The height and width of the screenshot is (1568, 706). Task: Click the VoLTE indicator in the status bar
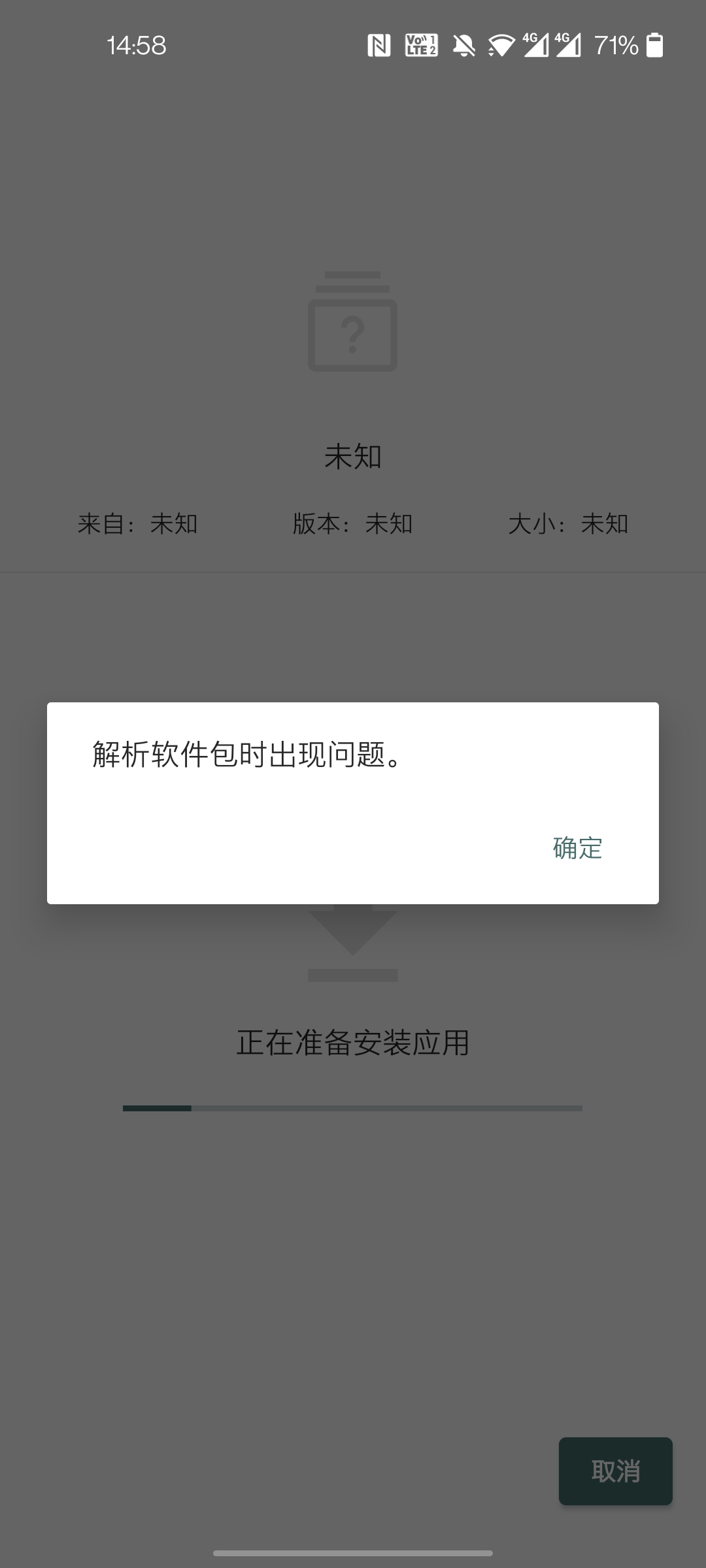click(420, 46)
